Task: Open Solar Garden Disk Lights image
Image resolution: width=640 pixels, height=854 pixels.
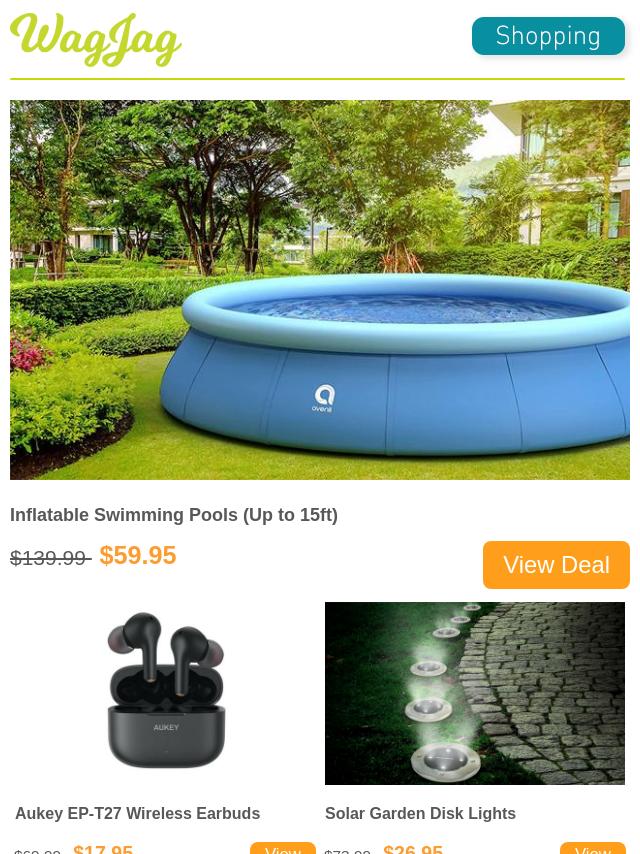Action: point(475,692)
